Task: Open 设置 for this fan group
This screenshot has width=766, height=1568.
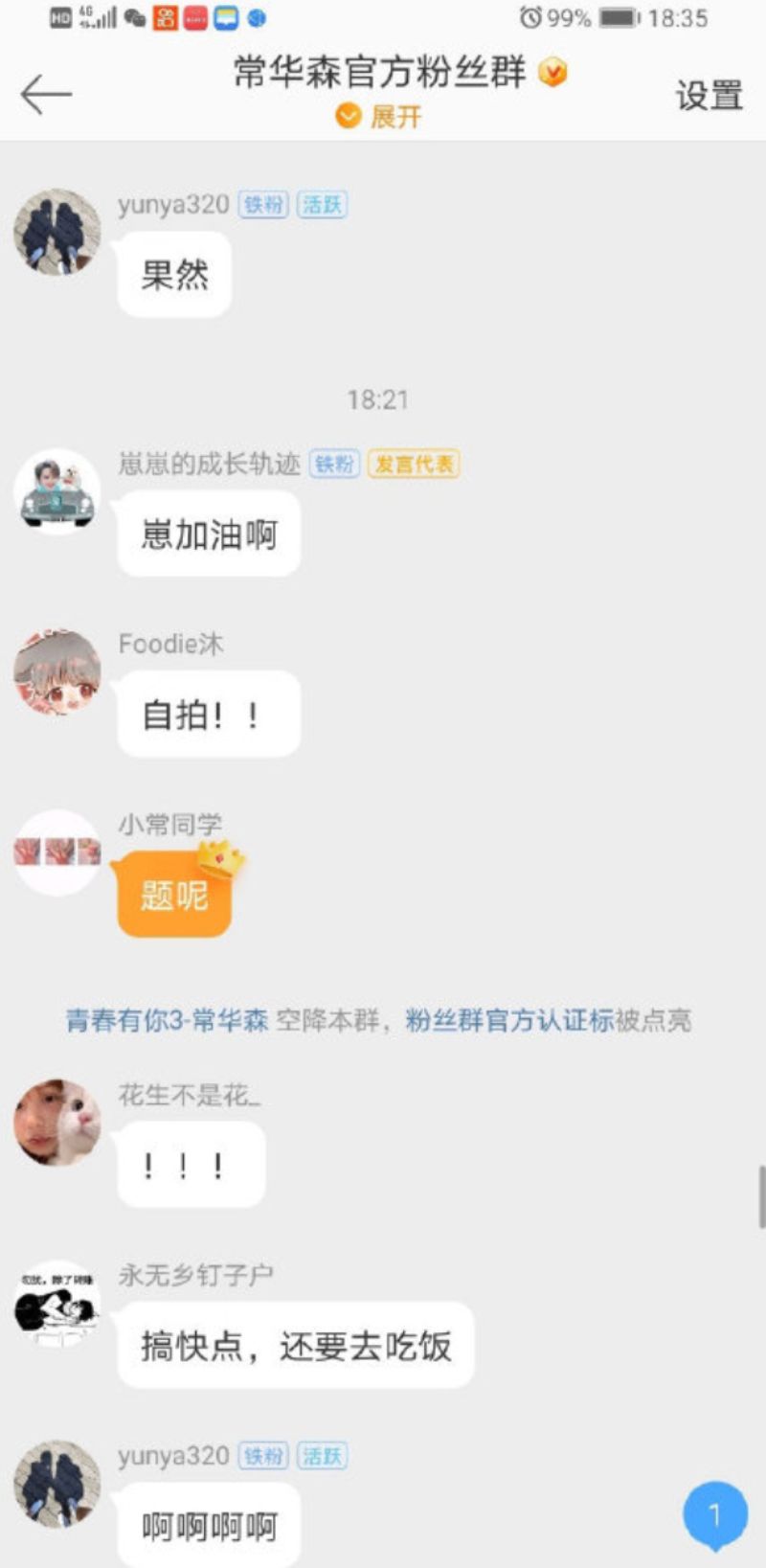Action: [709, 95]
